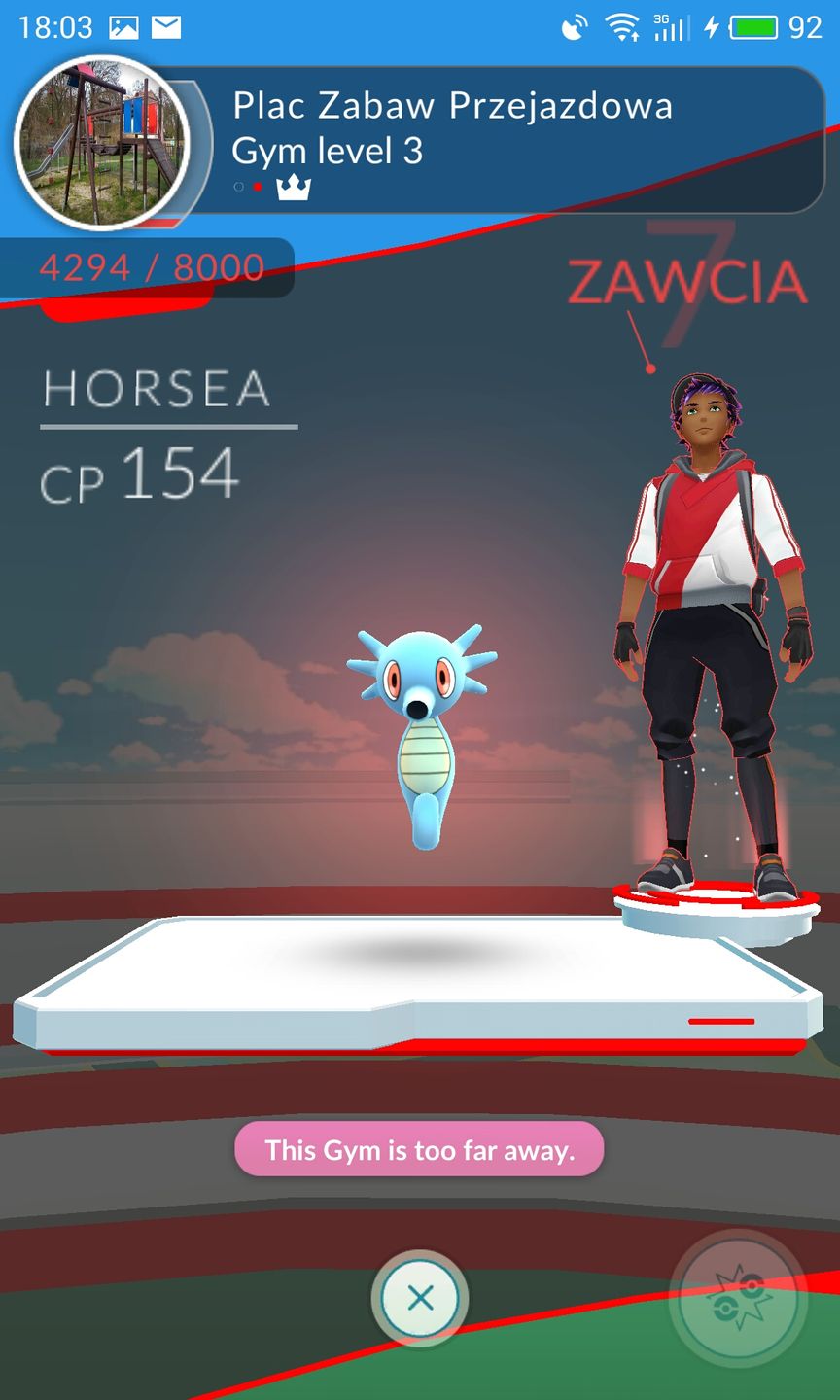The height and width of the screenshot is (1400, 840).
Task: Open the Plac Zabaw Przejazdowa gym photo
Action: 102,142
